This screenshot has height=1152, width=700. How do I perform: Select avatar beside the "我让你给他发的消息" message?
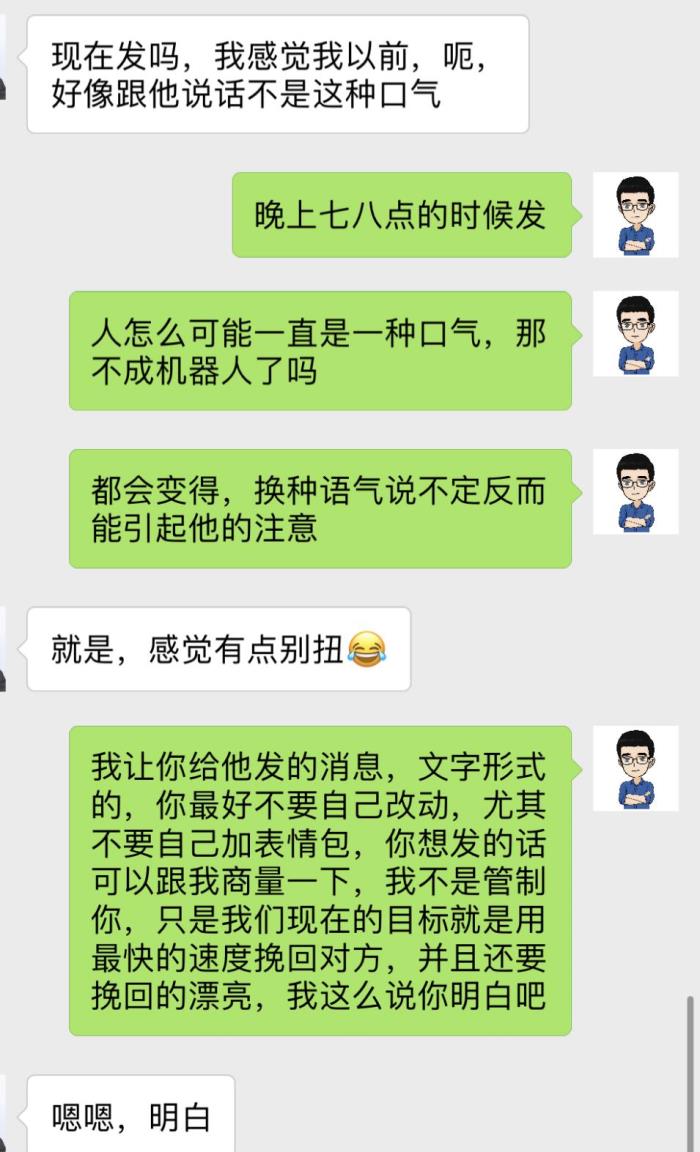(x=635, y=768)
